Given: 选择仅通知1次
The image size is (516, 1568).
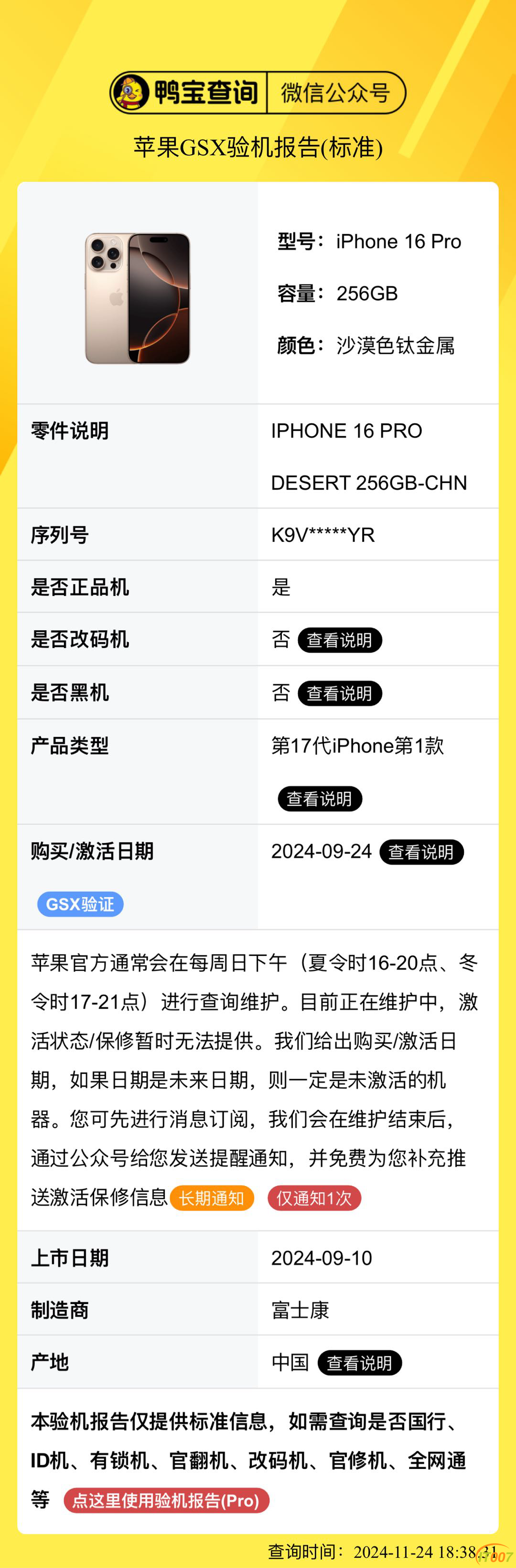Looking at the screenshot, I should pos(314,1198).
